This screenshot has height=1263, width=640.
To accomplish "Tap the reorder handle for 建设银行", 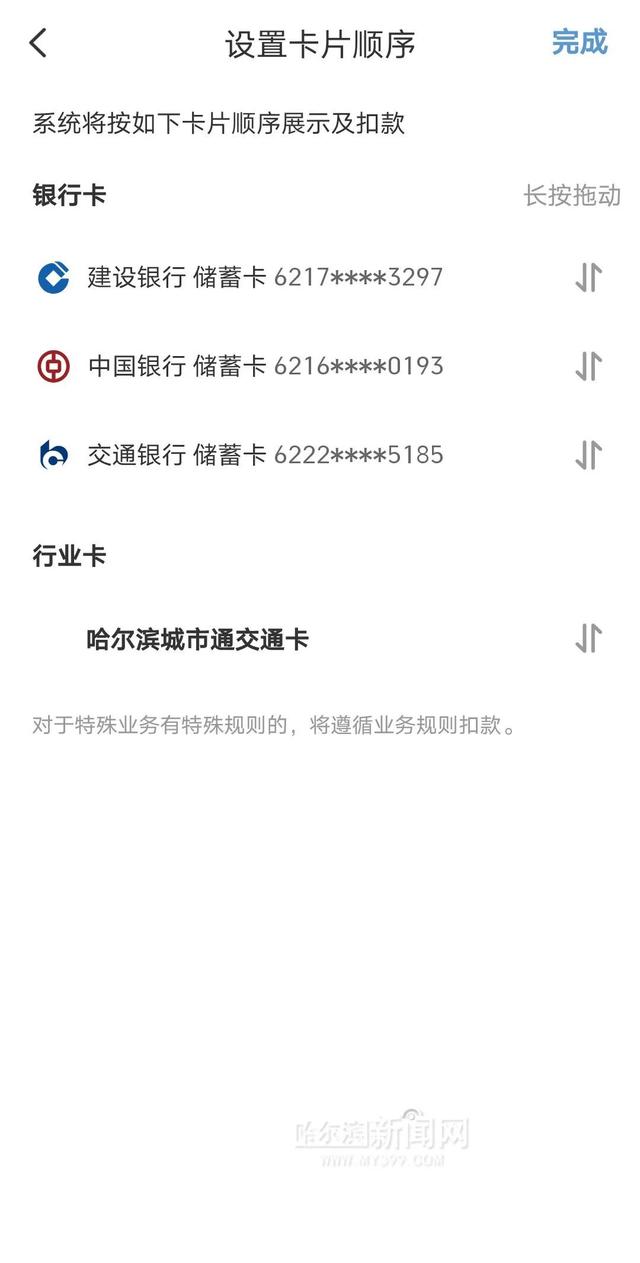I will [x=588, y=277].
